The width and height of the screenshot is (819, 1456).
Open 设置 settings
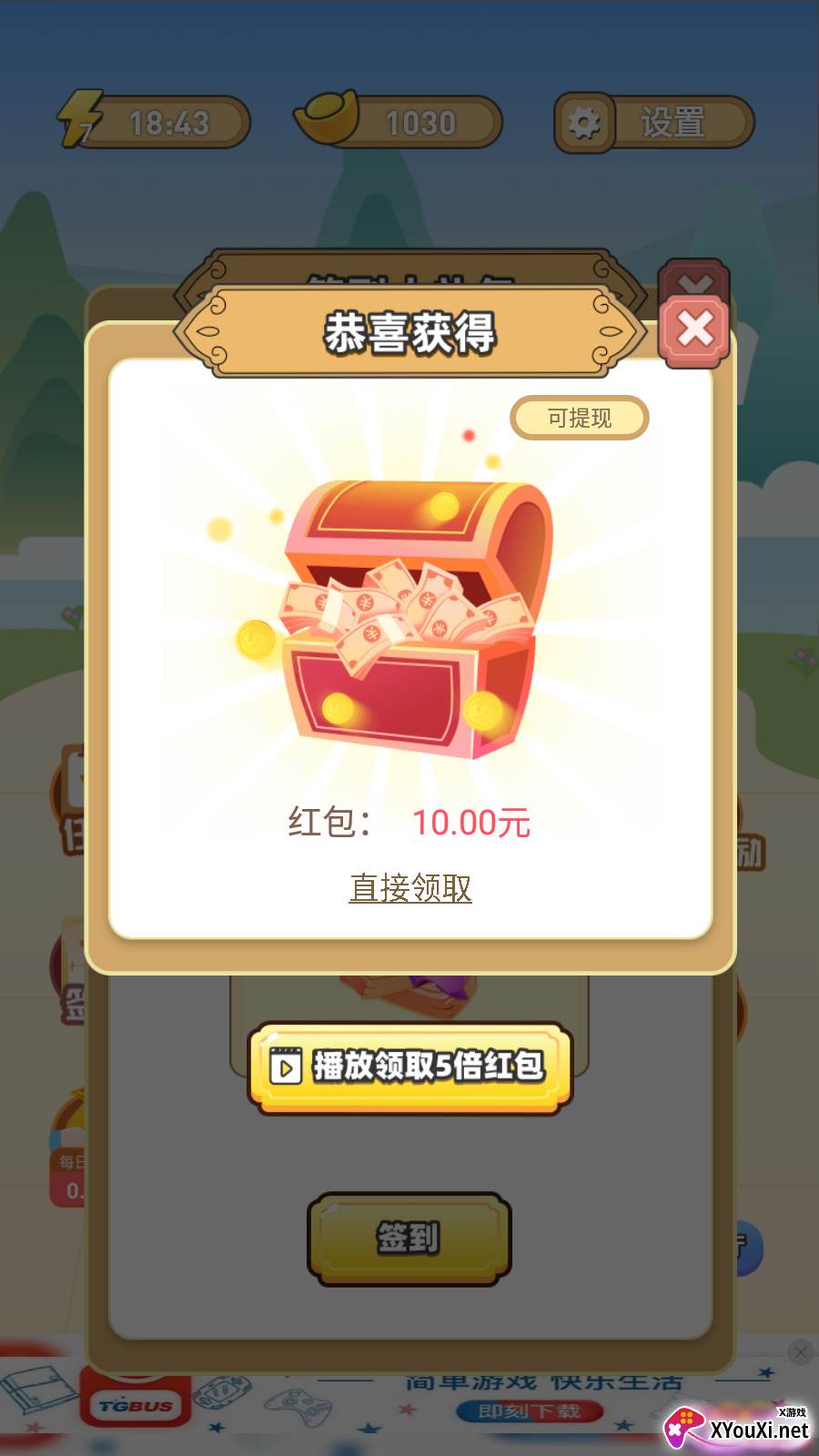click(x=654, y=122)
